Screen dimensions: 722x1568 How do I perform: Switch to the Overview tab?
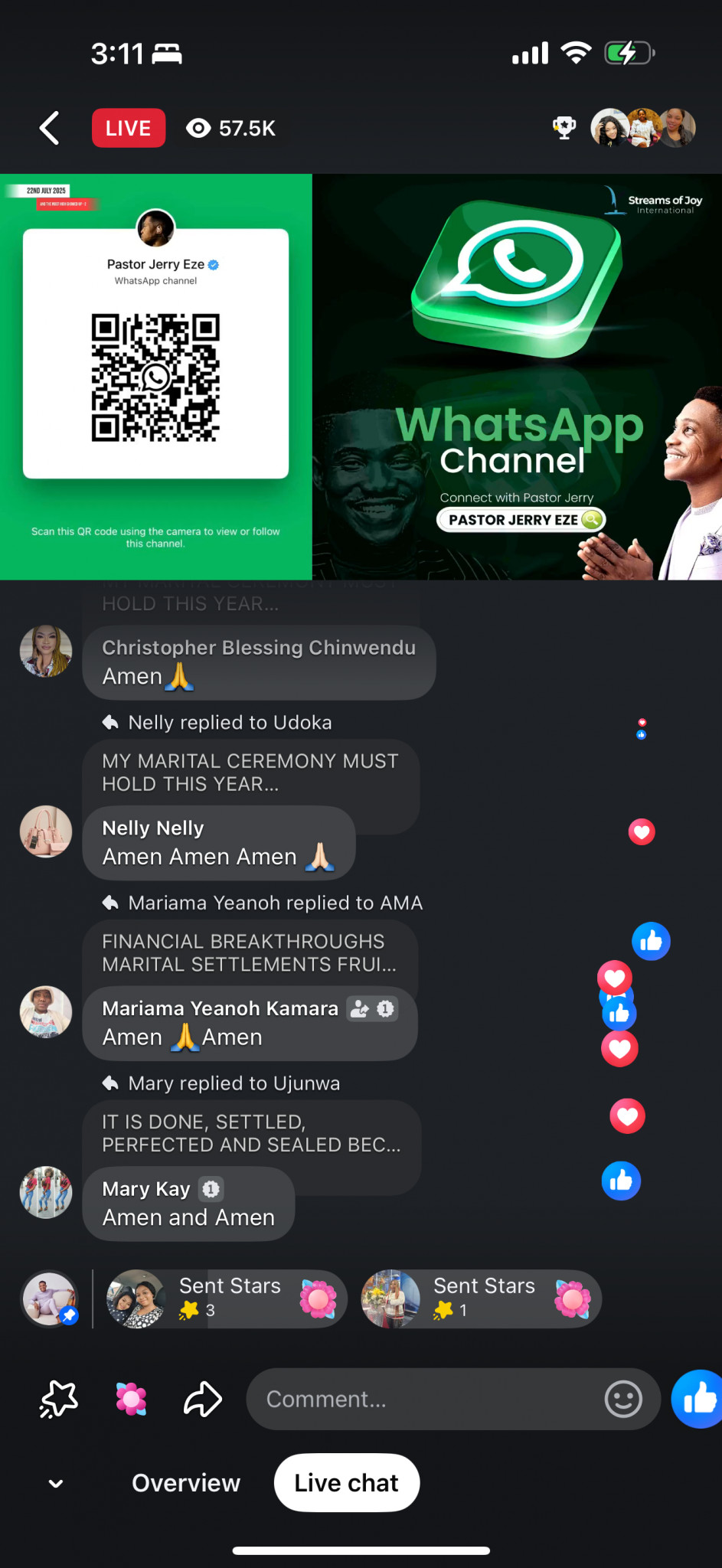coord(186,1483)
